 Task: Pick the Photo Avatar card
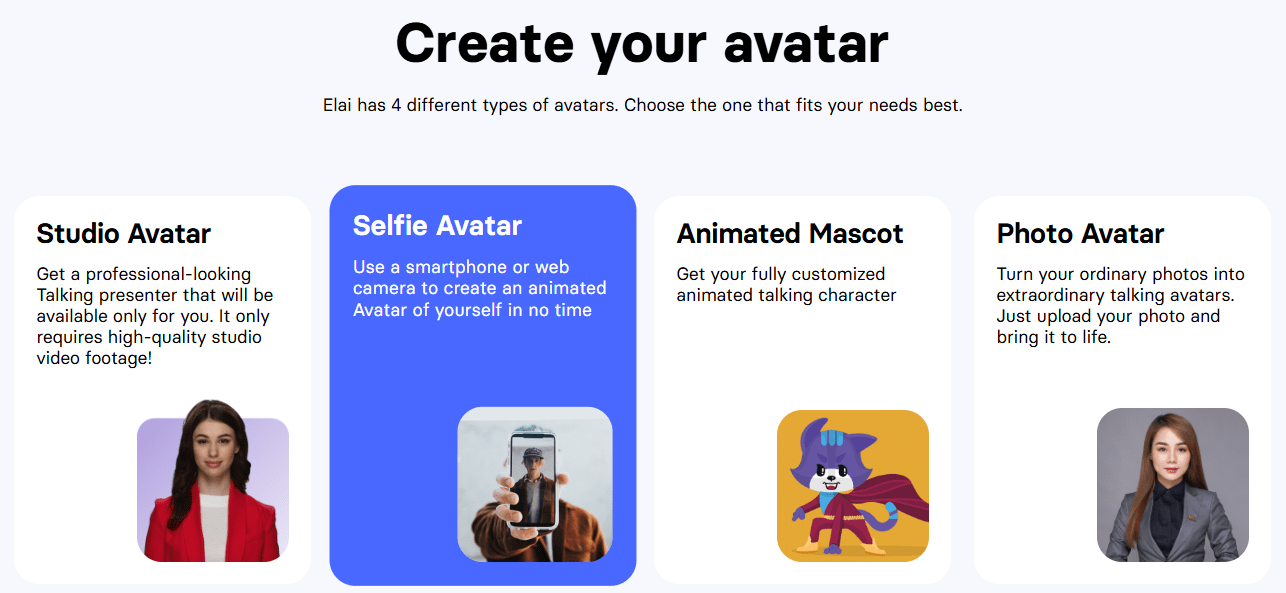(1122, 390)
